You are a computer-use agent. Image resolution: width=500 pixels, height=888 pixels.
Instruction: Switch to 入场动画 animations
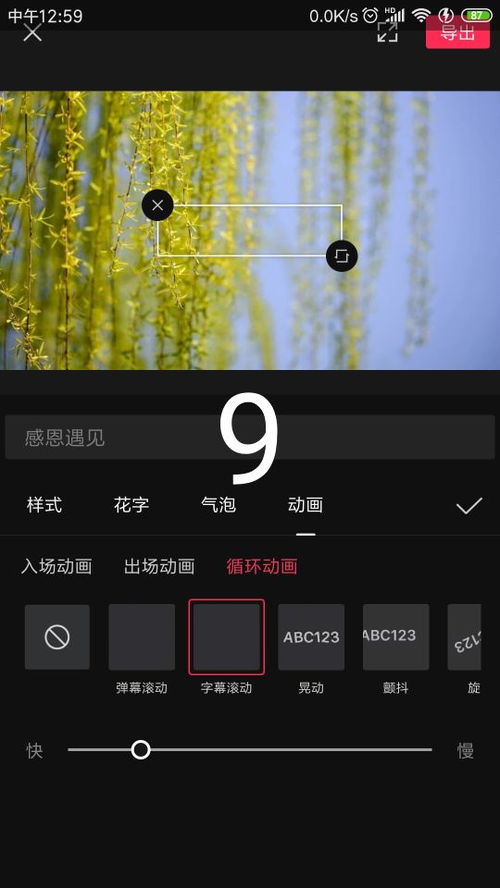point(57,566)
